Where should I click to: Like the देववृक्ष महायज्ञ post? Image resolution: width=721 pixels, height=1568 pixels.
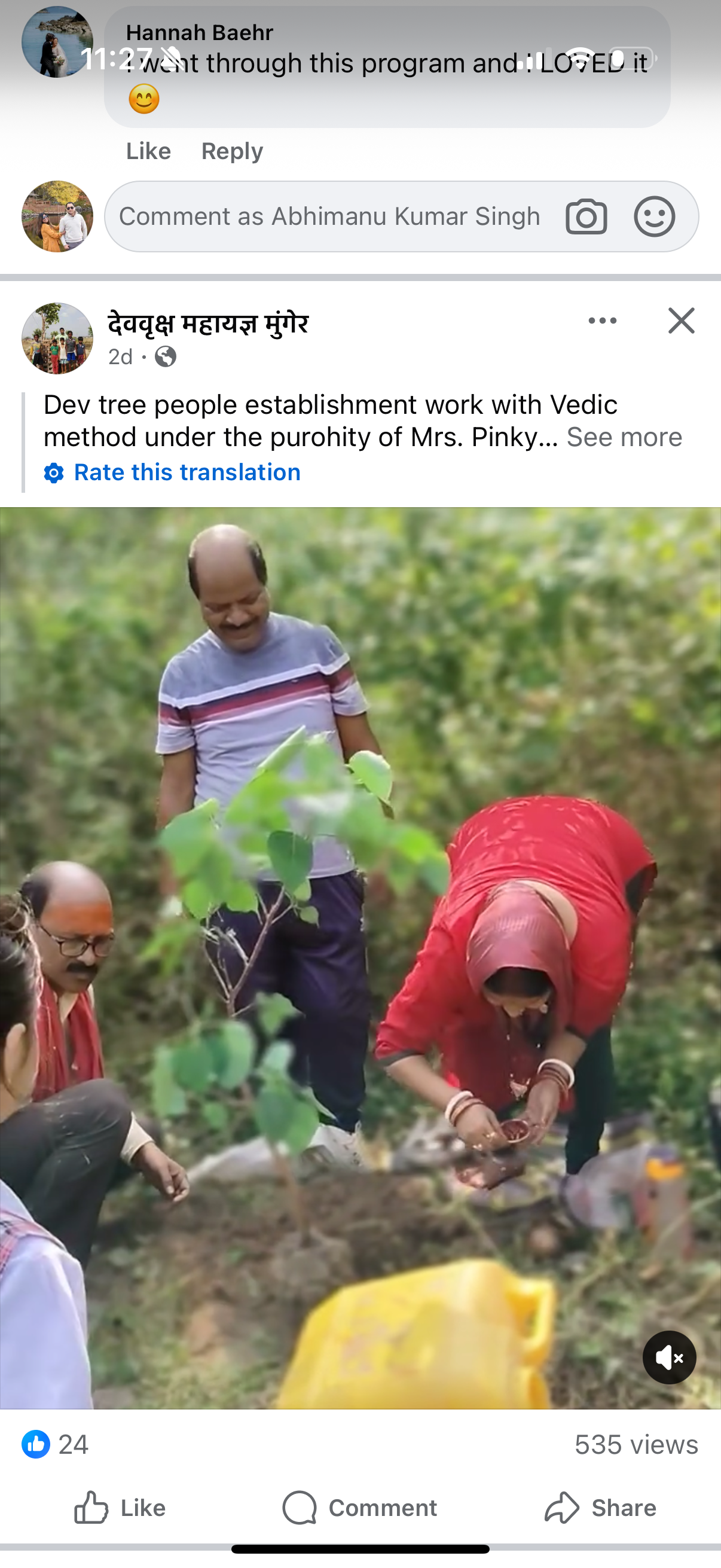pyautogui.click(x=120, y=1507)
